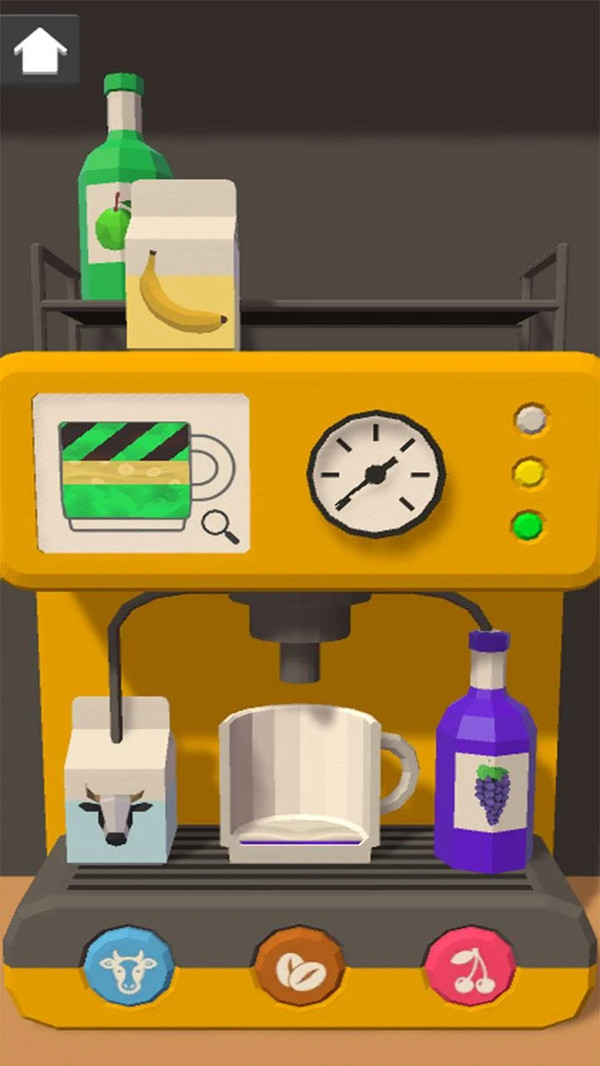
Task: Select the banana juice carton
Action: (x=184, y=270)
